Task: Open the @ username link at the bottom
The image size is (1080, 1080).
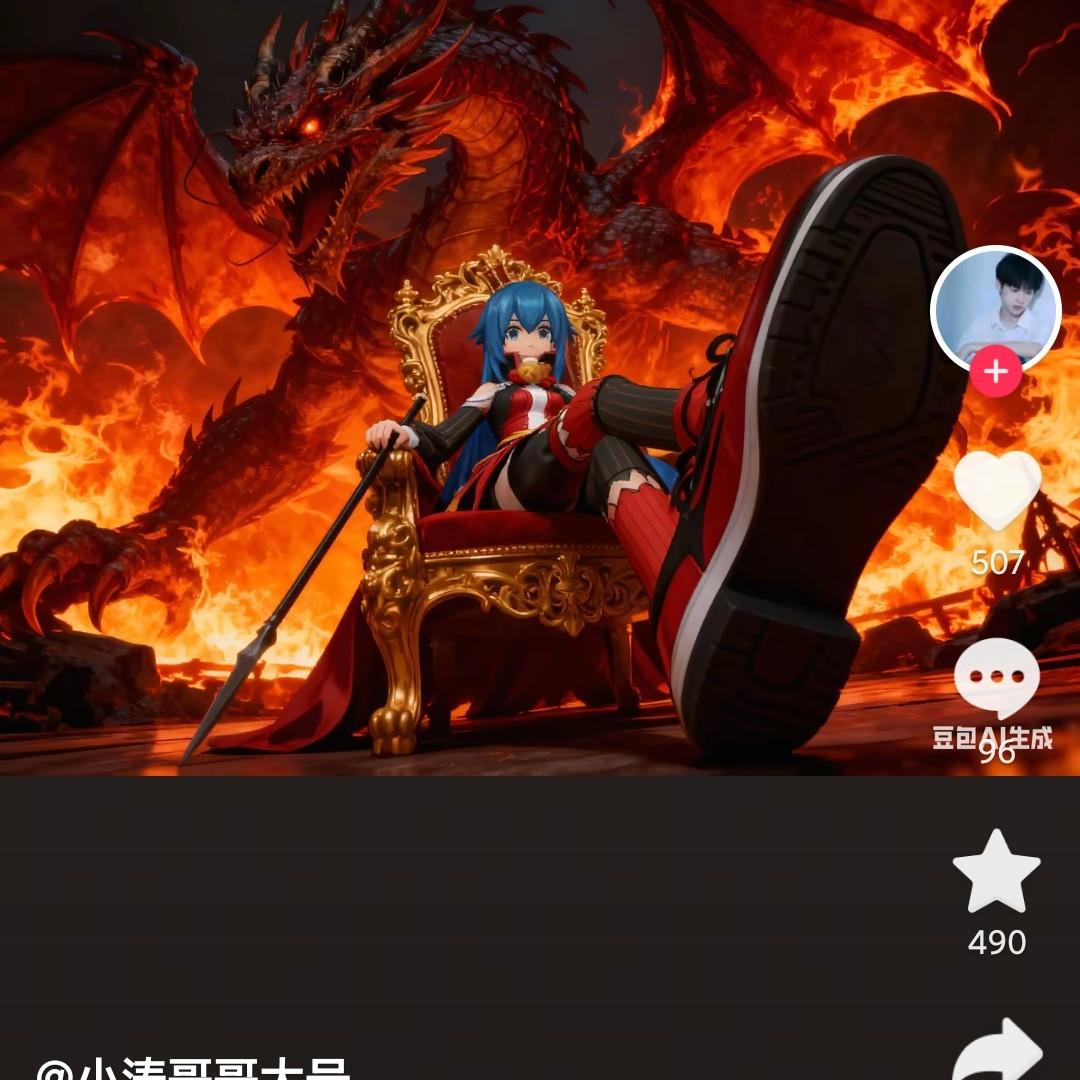Action: 193,1067
